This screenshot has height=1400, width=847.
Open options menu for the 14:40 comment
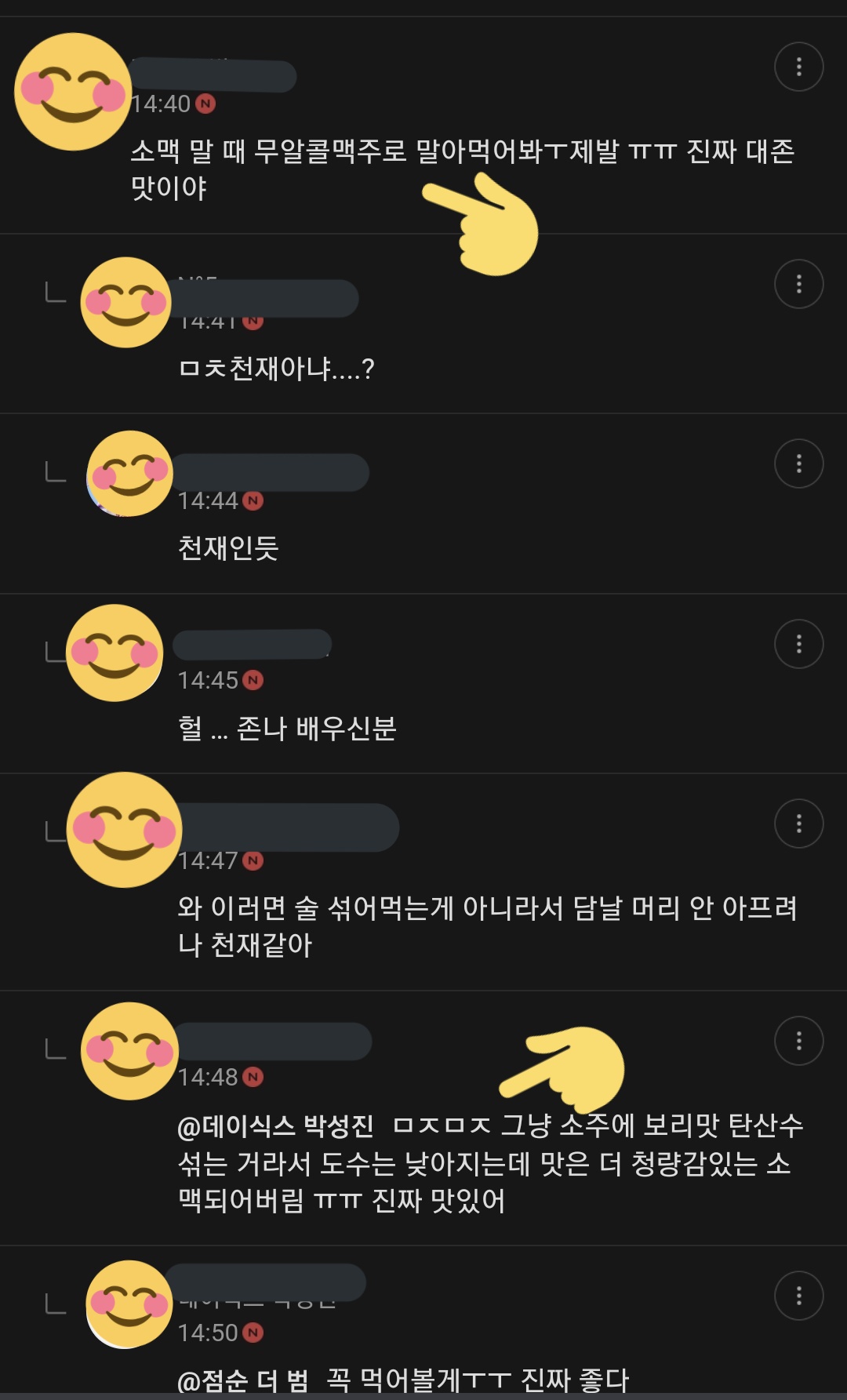(x=798, y=67)
